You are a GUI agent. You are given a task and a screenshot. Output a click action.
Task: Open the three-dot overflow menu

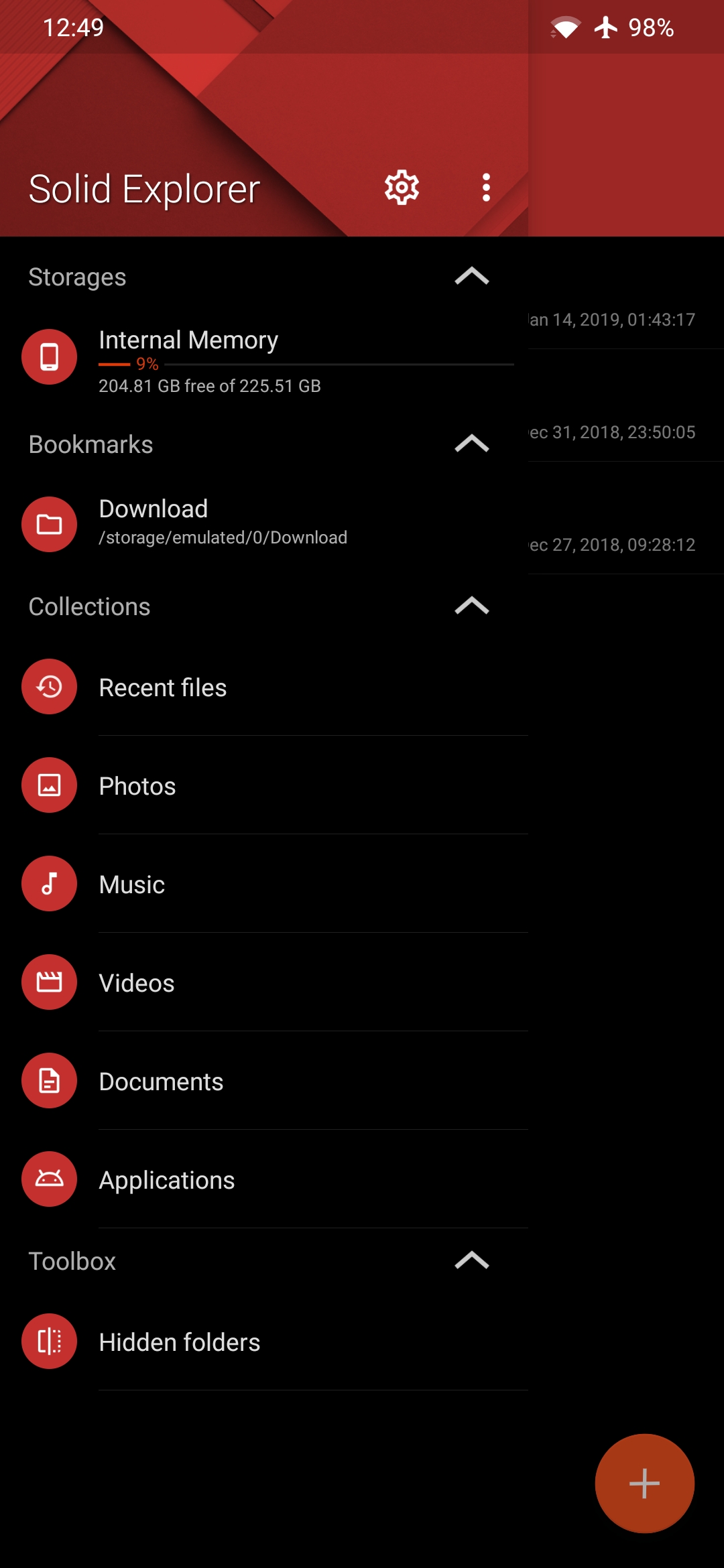pyautogui.click(x=486, y=188)
